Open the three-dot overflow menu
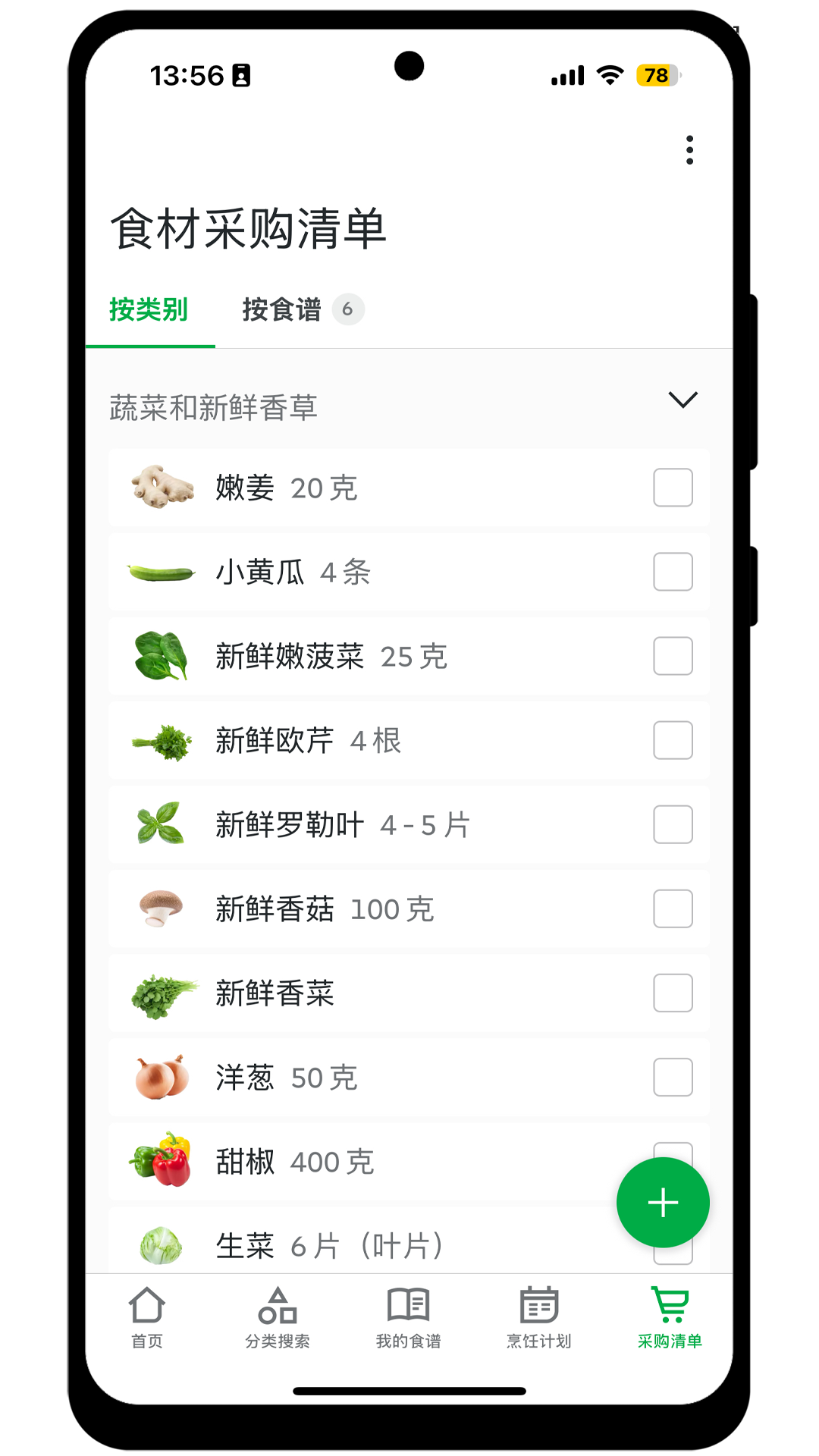This screenshot has height=1456, width=819. [x=689, y=150]
